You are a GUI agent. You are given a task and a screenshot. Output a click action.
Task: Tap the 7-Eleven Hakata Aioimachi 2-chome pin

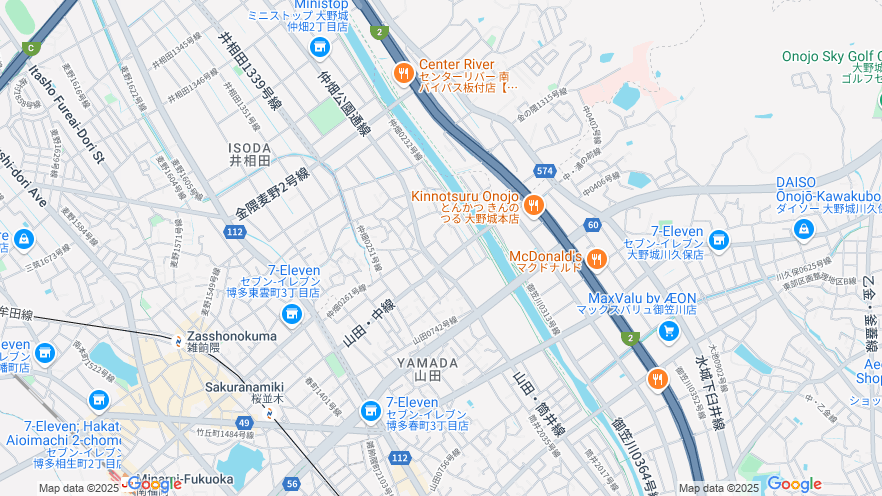point(98,400)
